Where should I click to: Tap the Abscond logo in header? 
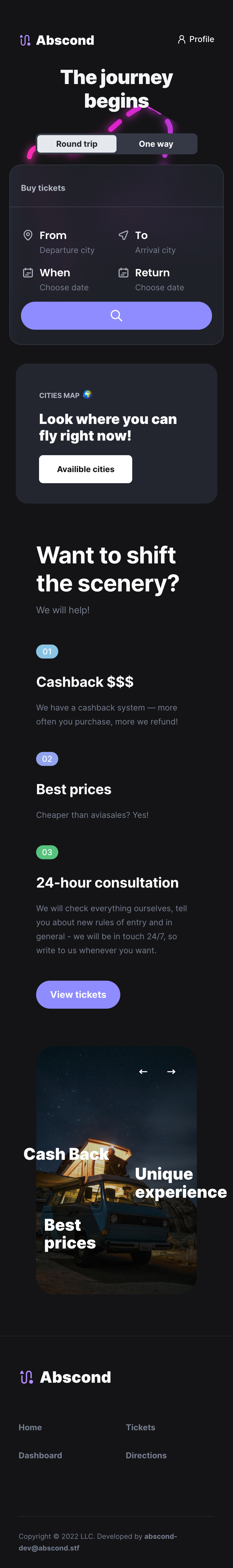point(57,41)
